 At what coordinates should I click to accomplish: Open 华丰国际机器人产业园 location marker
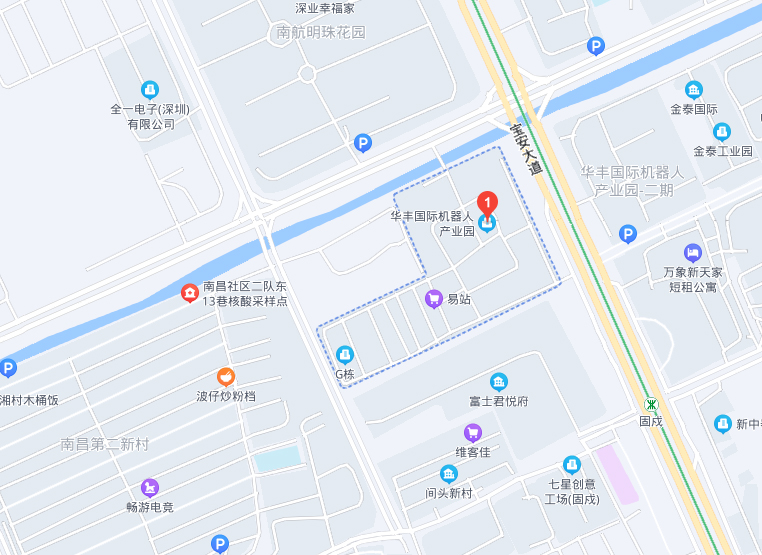(x=487, y=224)
